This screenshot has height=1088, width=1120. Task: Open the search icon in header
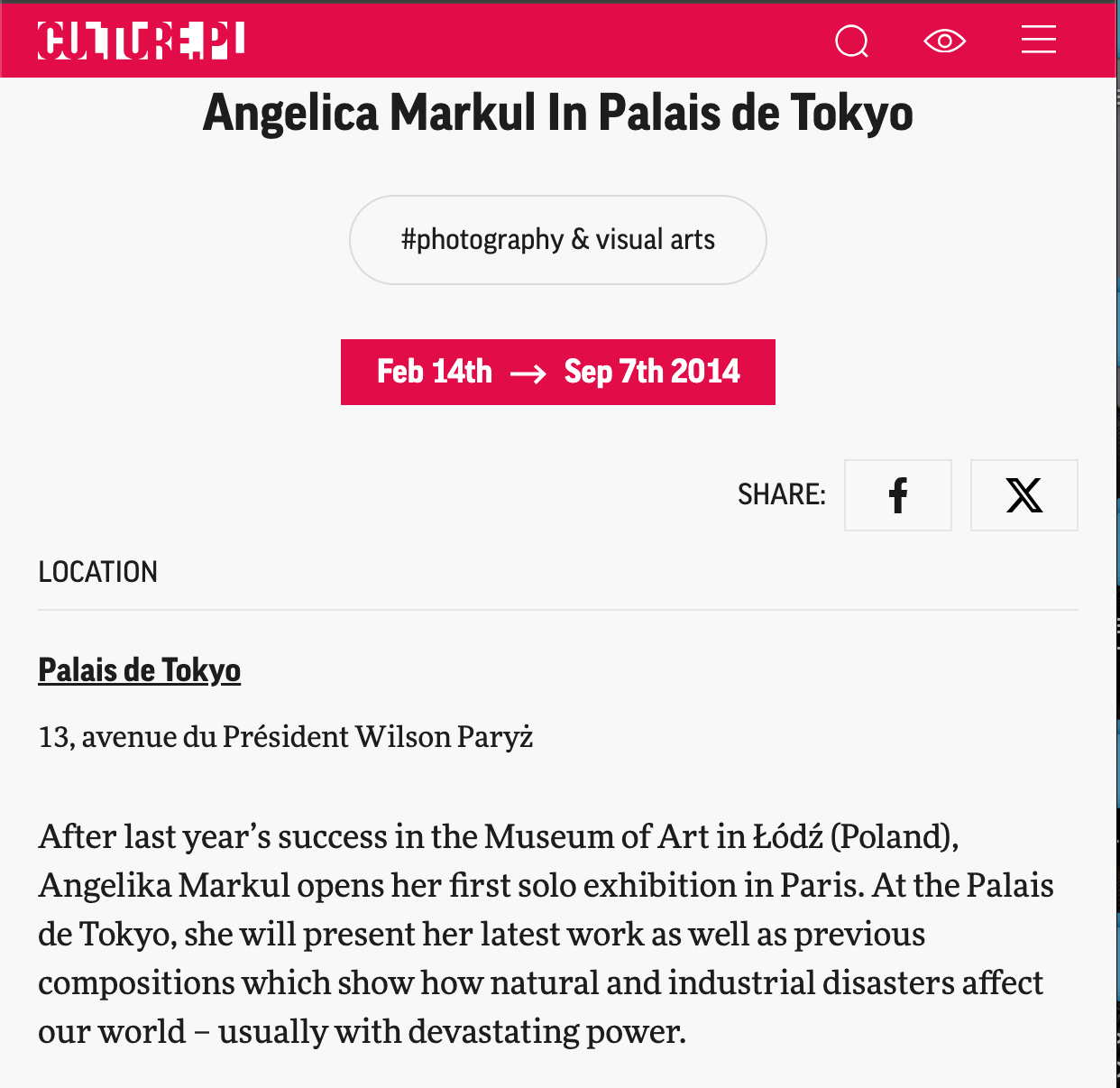coord(851,41)
